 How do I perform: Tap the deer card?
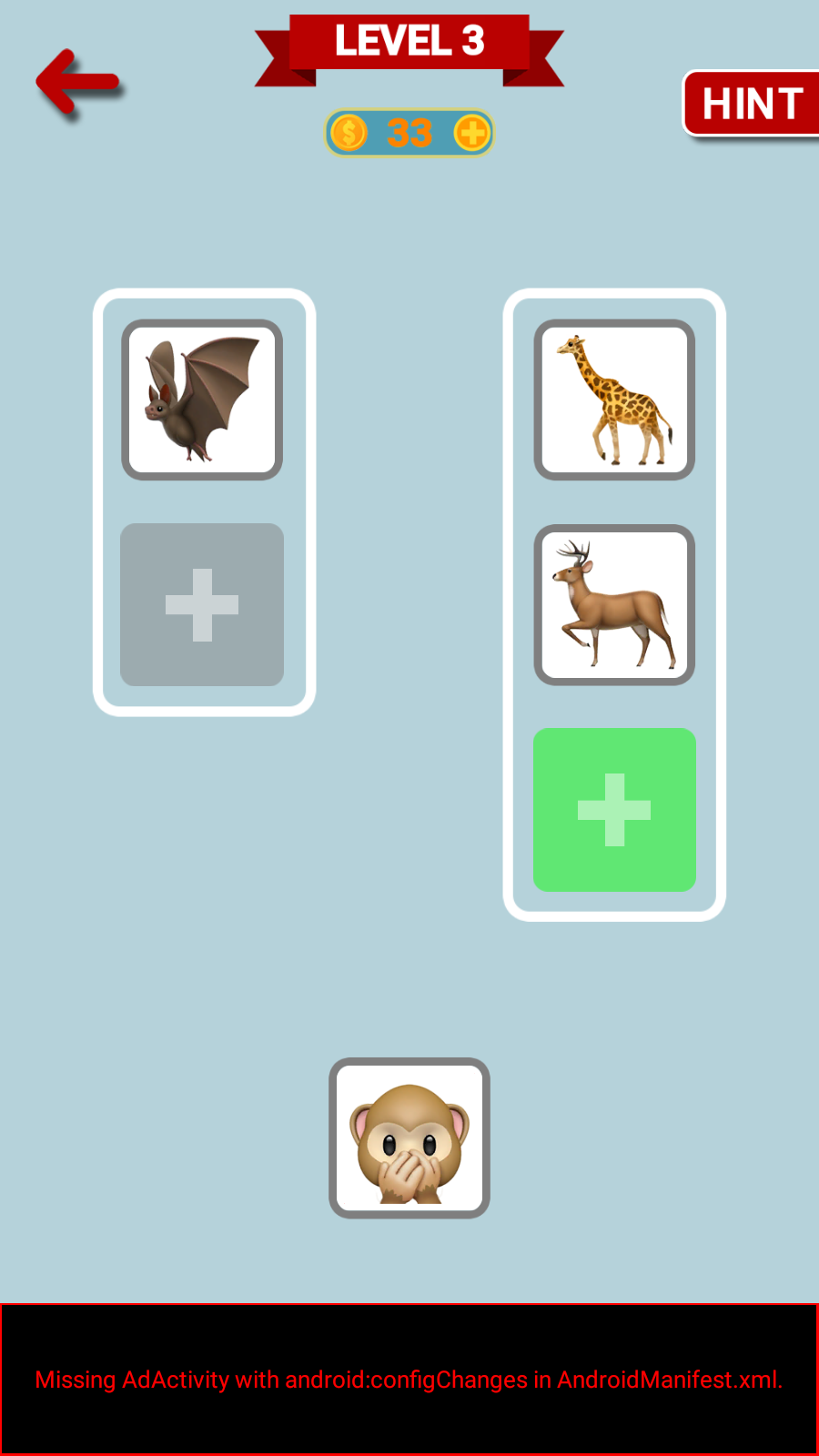click(x=614, y=604)
